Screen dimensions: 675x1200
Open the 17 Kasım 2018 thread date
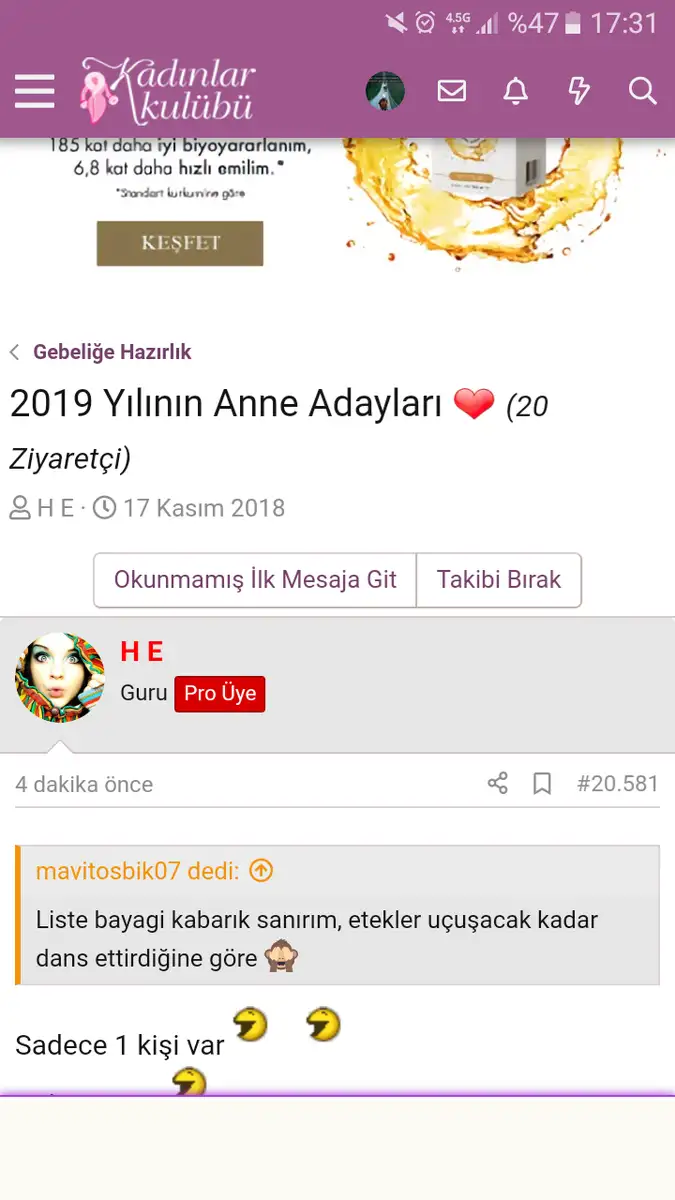coord(204,508)
